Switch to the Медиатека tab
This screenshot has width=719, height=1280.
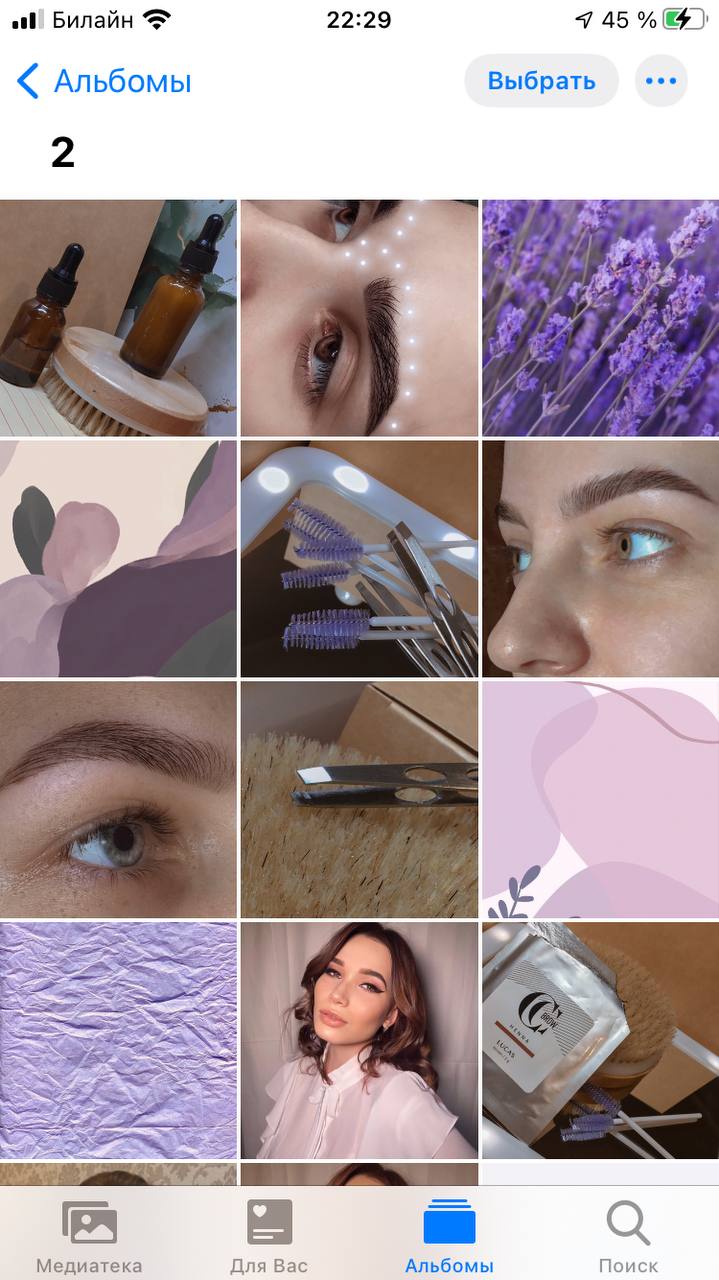tap(89, 1237)
